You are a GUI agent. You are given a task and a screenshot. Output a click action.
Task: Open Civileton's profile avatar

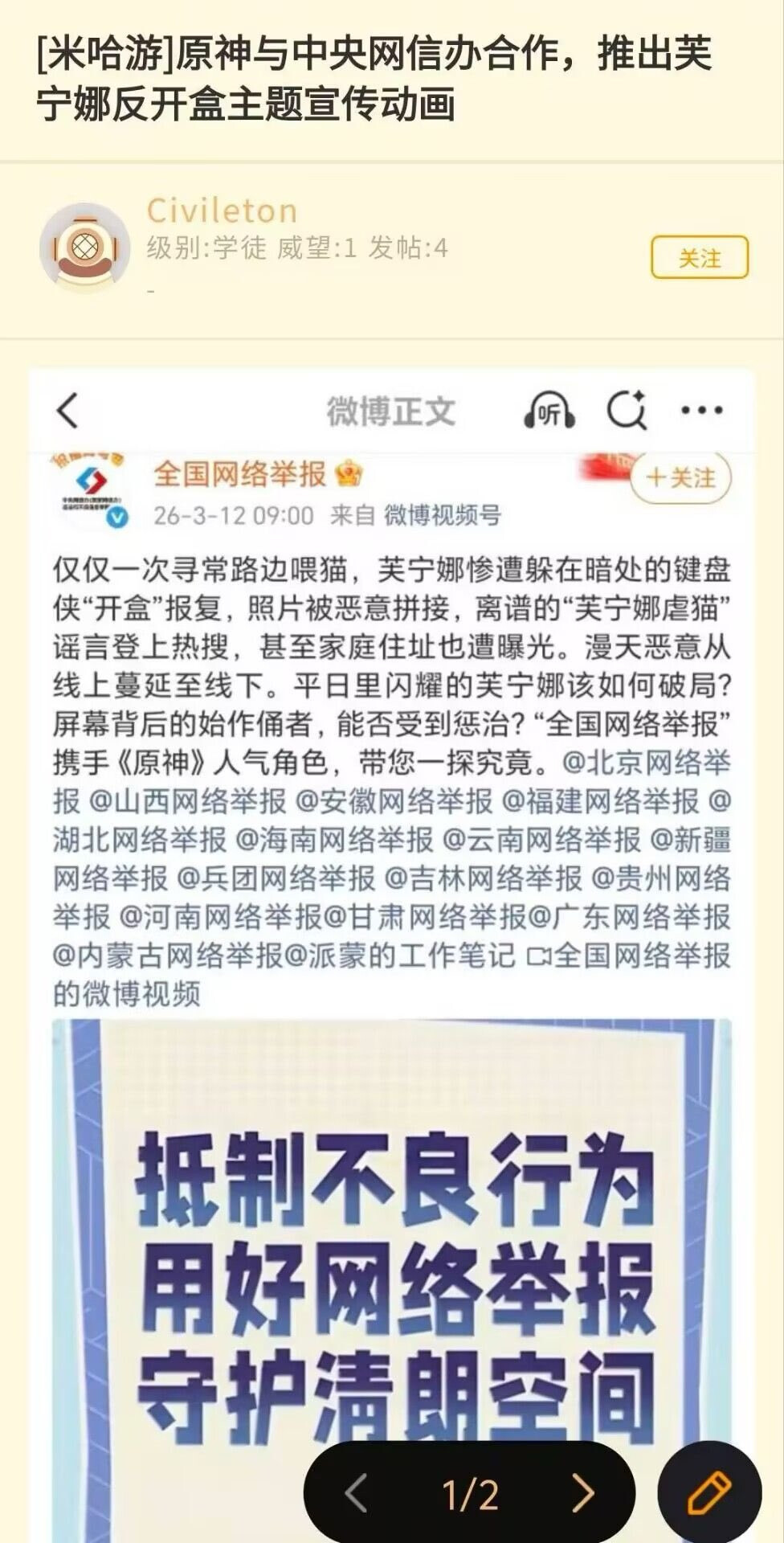pyautogui.click(x=84, y=248)
